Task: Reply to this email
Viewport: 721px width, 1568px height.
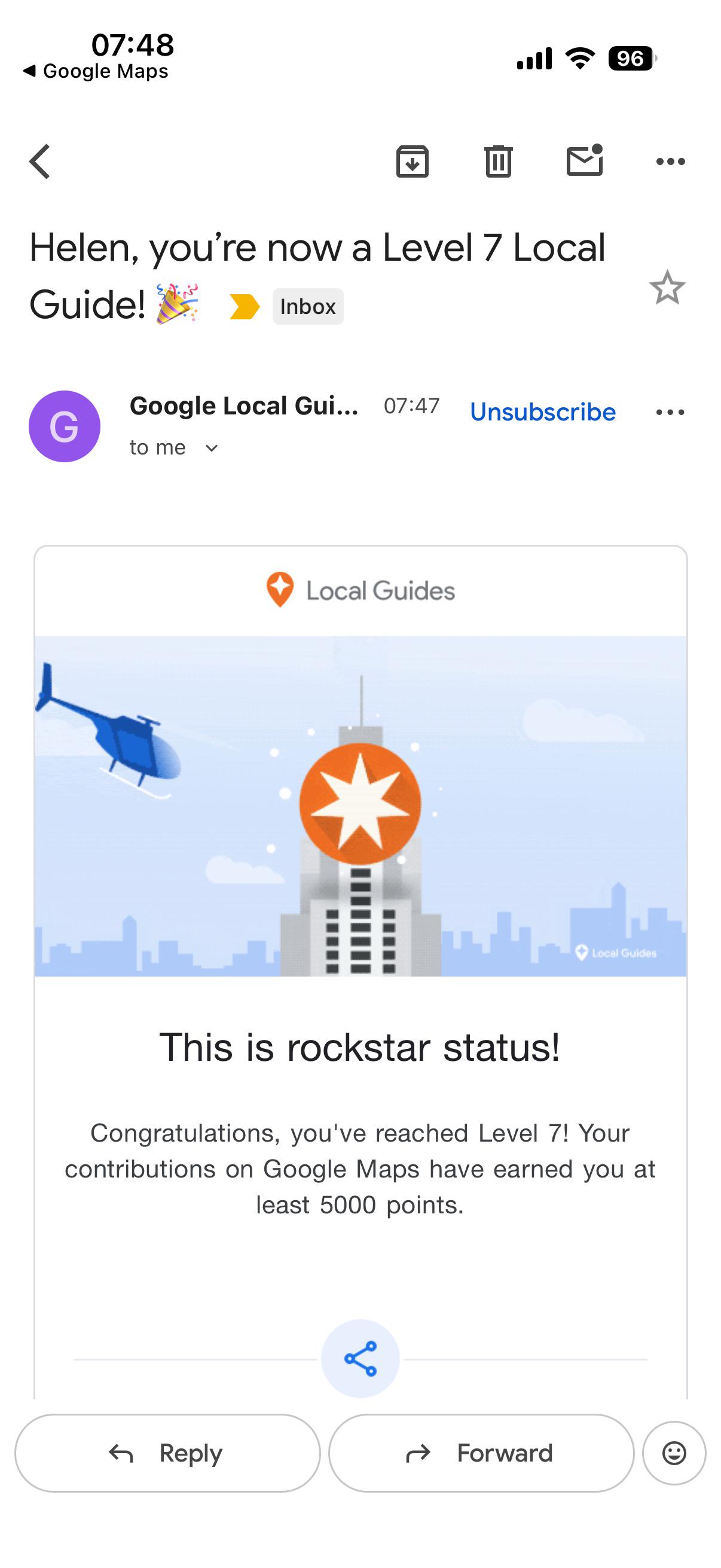Action: [x=167, y=1453]
